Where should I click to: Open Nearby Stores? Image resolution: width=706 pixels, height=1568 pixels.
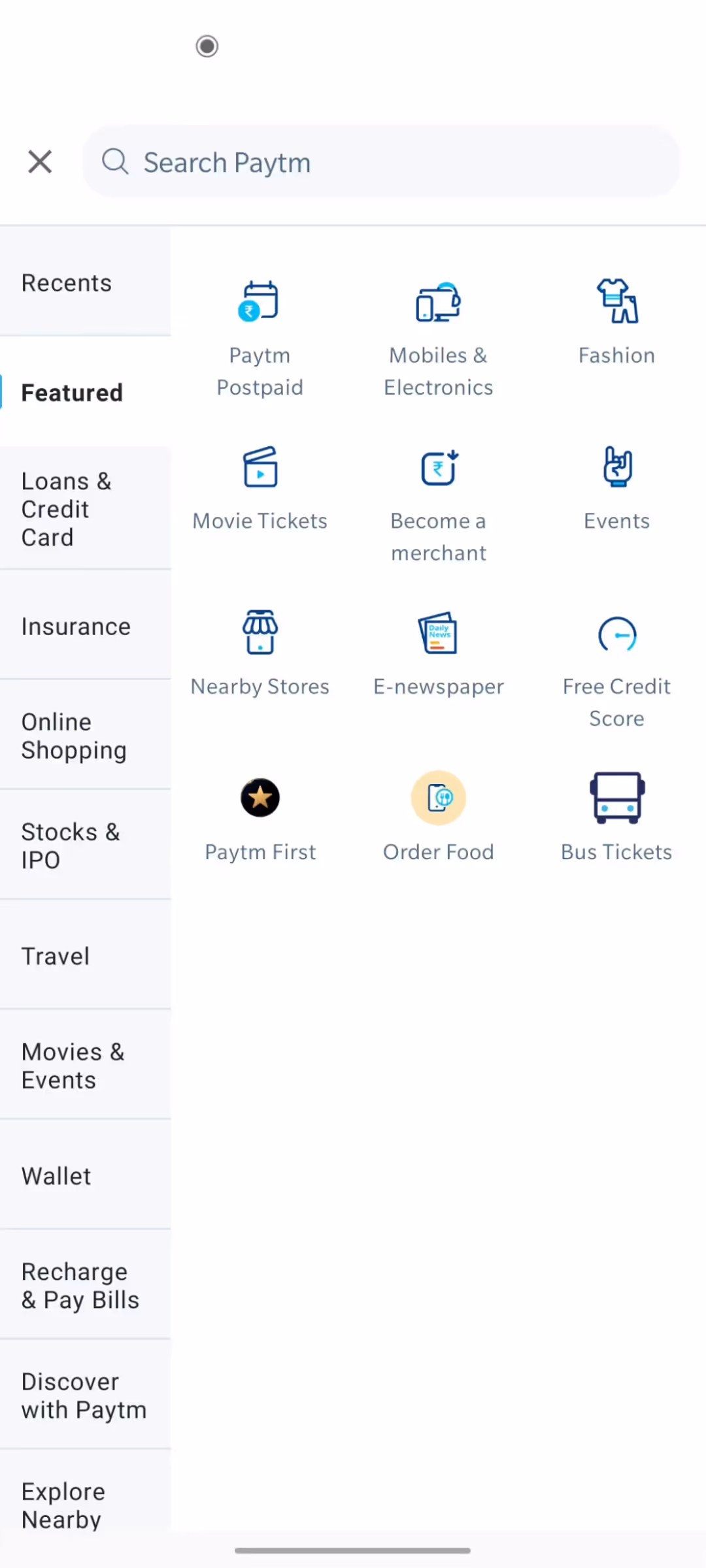(x=260, y=653)
